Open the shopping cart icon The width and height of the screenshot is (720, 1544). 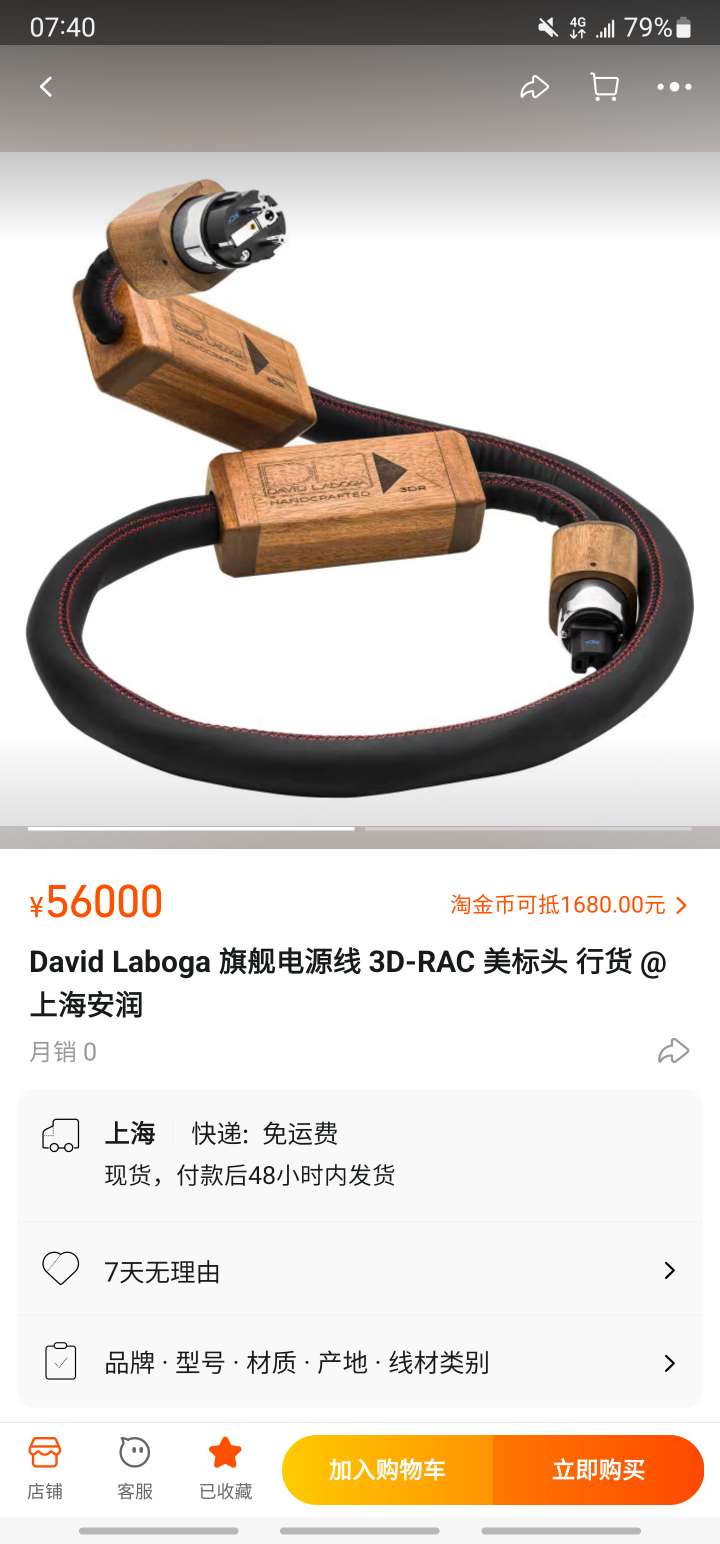tap(604, 87)
